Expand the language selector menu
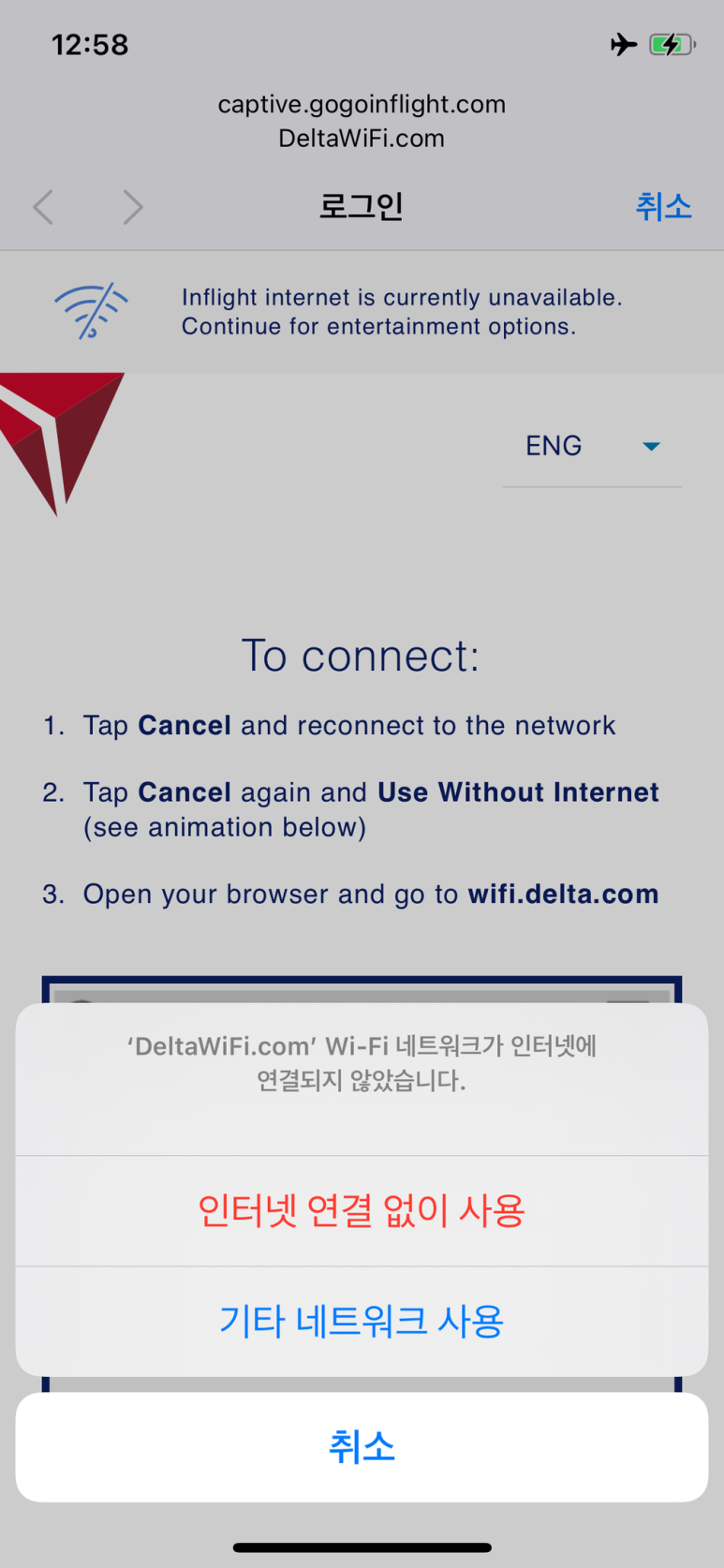This screenshot has height=1568, width=724. click(x=590, y=446)
